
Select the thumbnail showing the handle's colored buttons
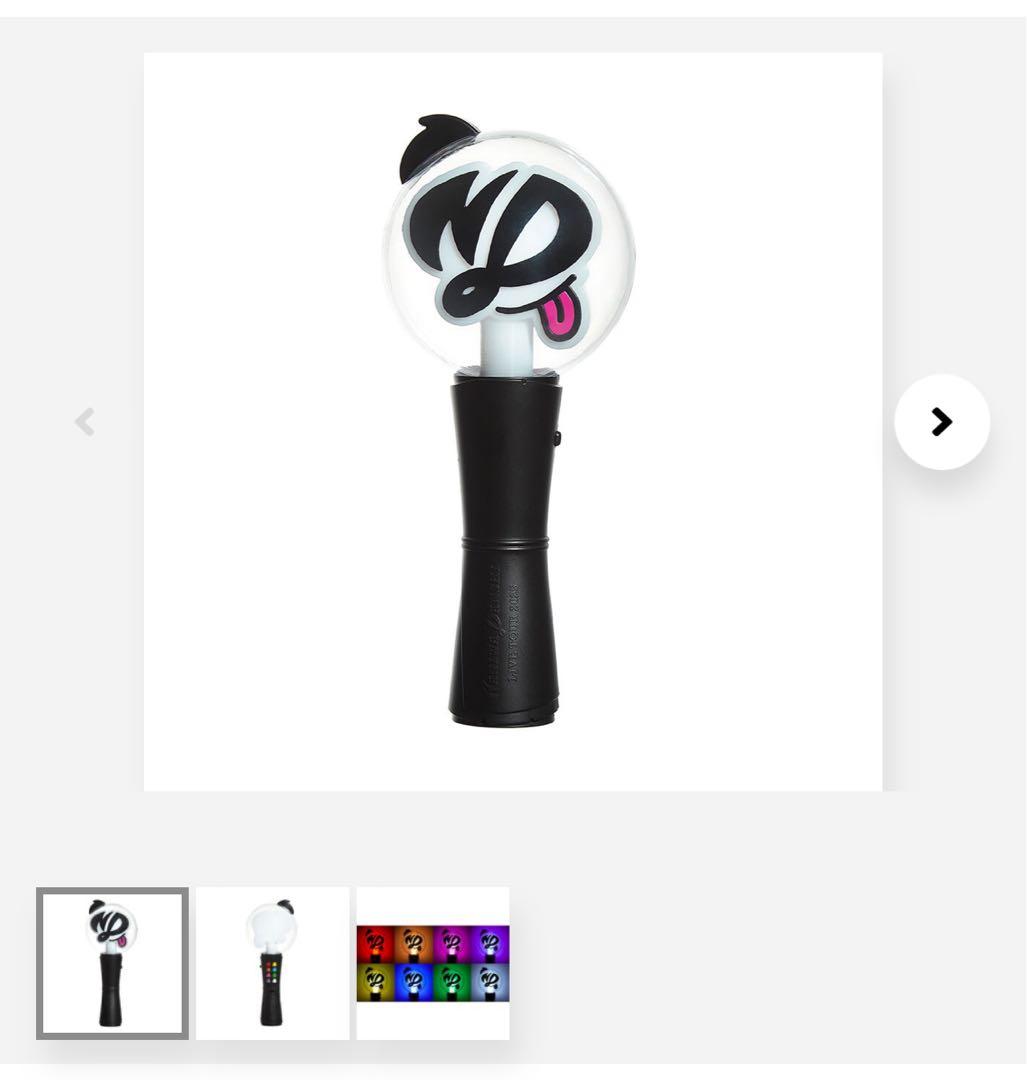click(x=272, y=963)
